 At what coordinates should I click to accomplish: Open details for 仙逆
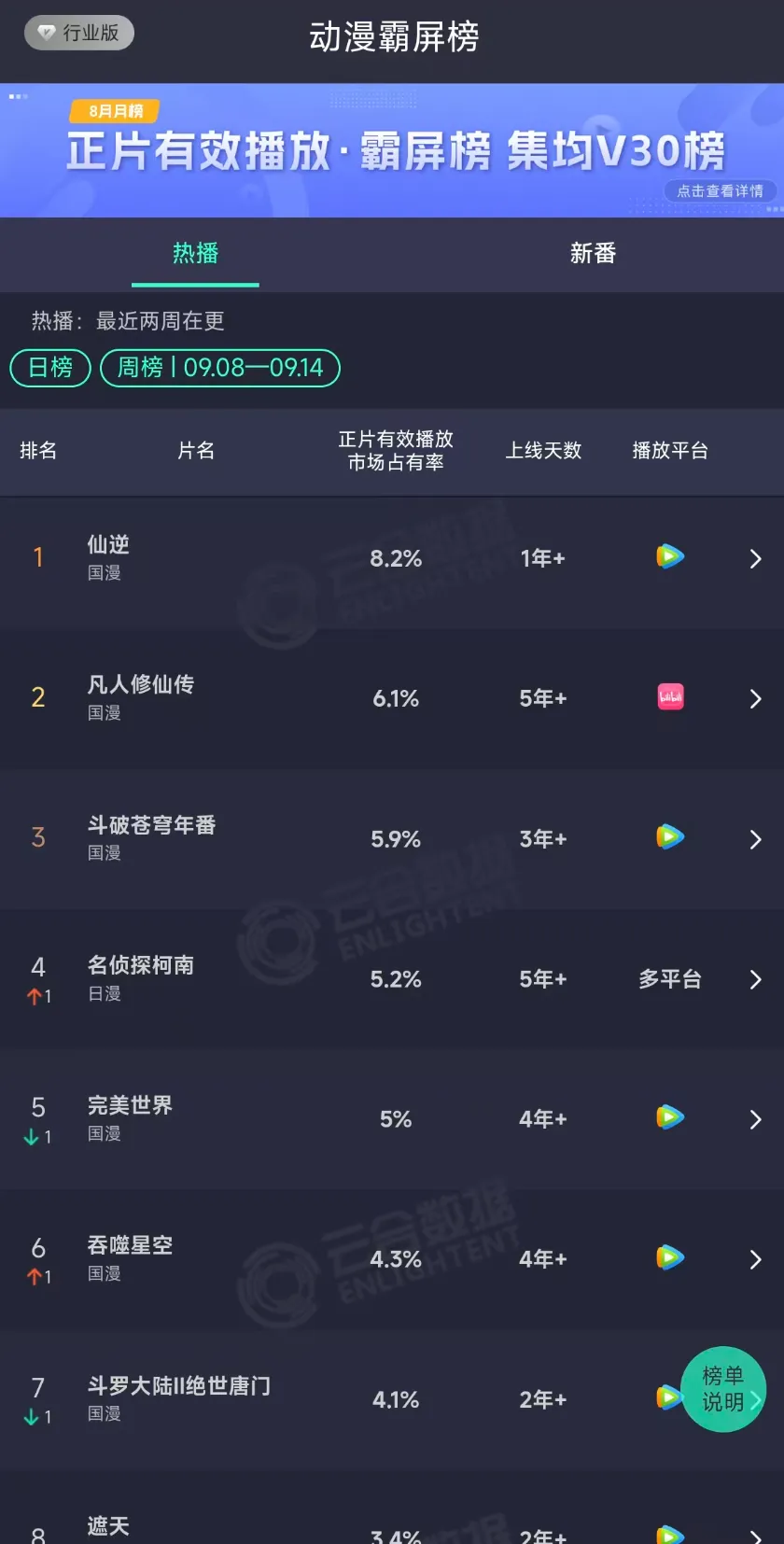(392, 558)
